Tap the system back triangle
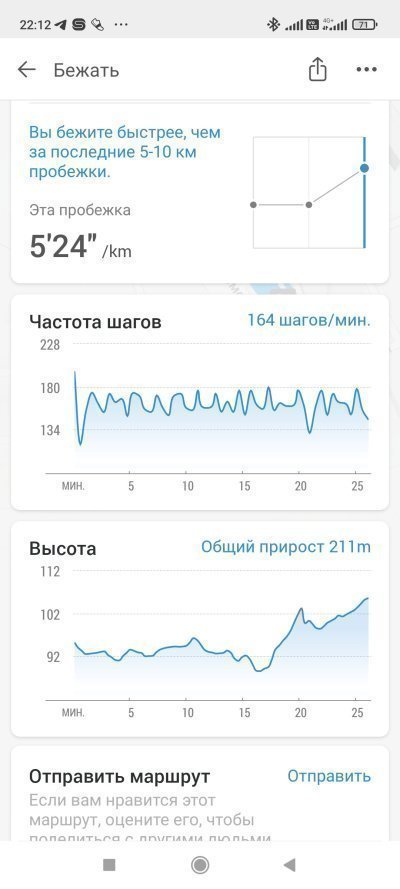Image resolution: width=400 pixels, height=889 pixels. [290, 865]
